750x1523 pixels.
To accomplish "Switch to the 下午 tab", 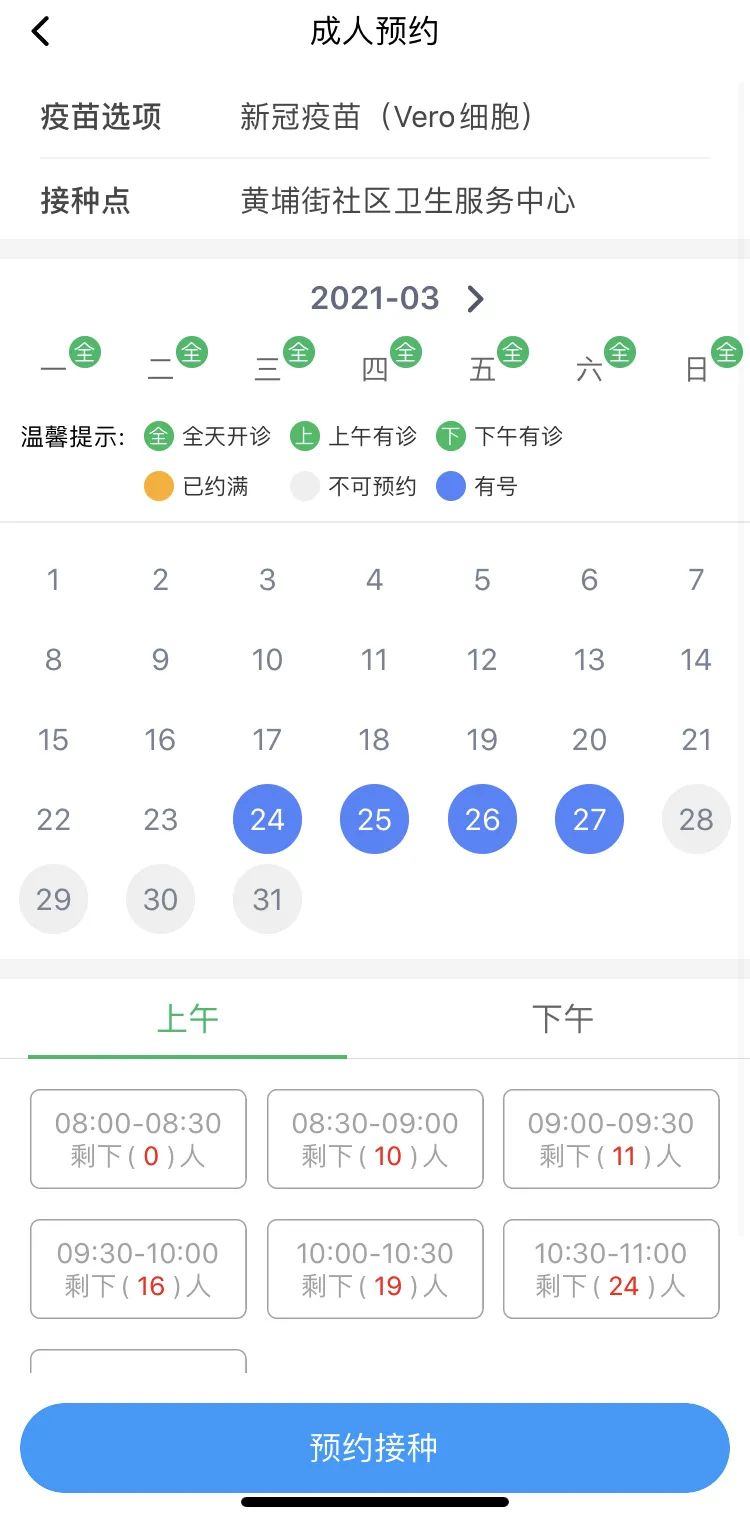I will pos(562,1019).
